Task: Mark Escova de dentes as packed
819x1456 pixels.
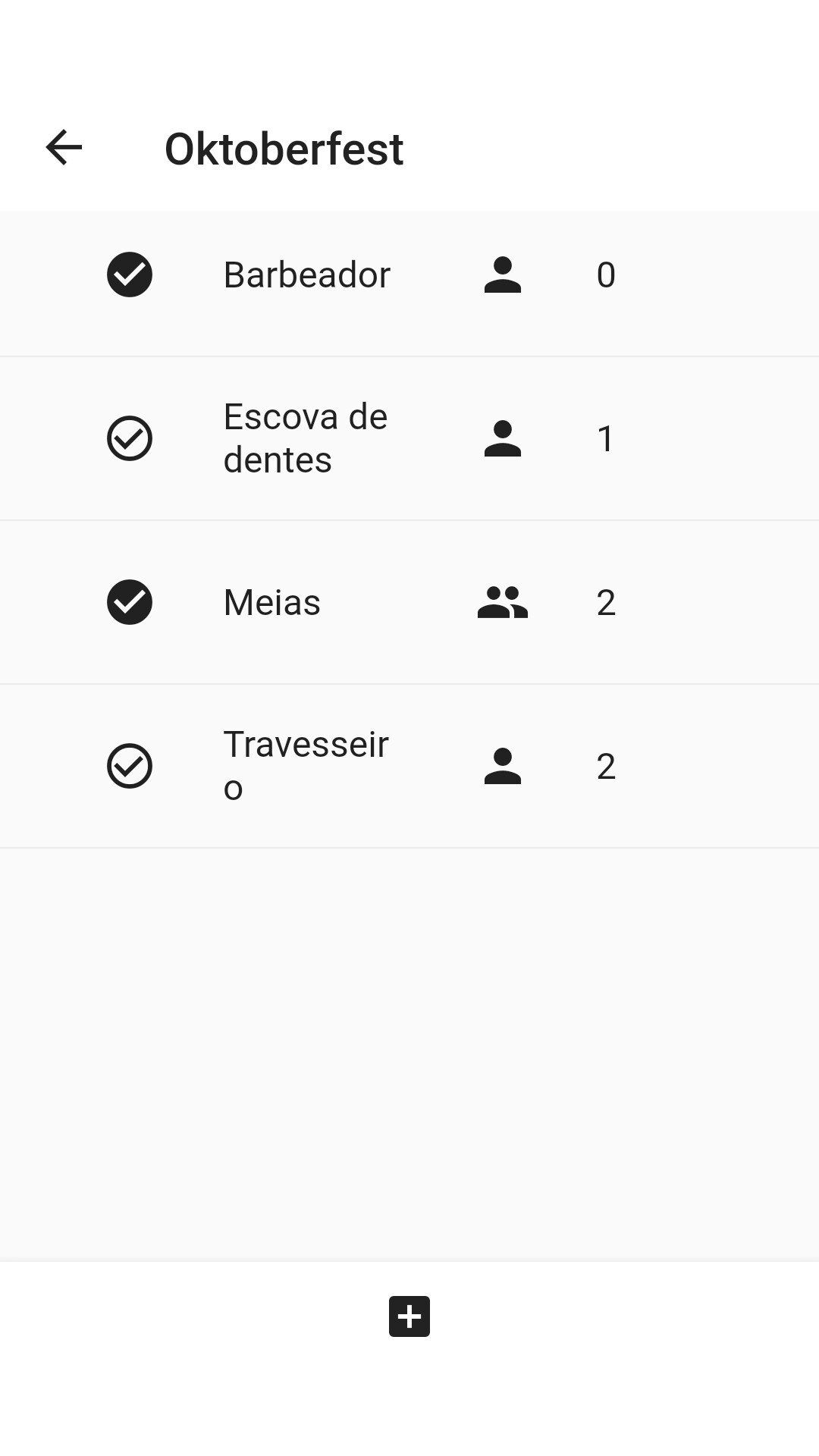Action: coord(130,438)
